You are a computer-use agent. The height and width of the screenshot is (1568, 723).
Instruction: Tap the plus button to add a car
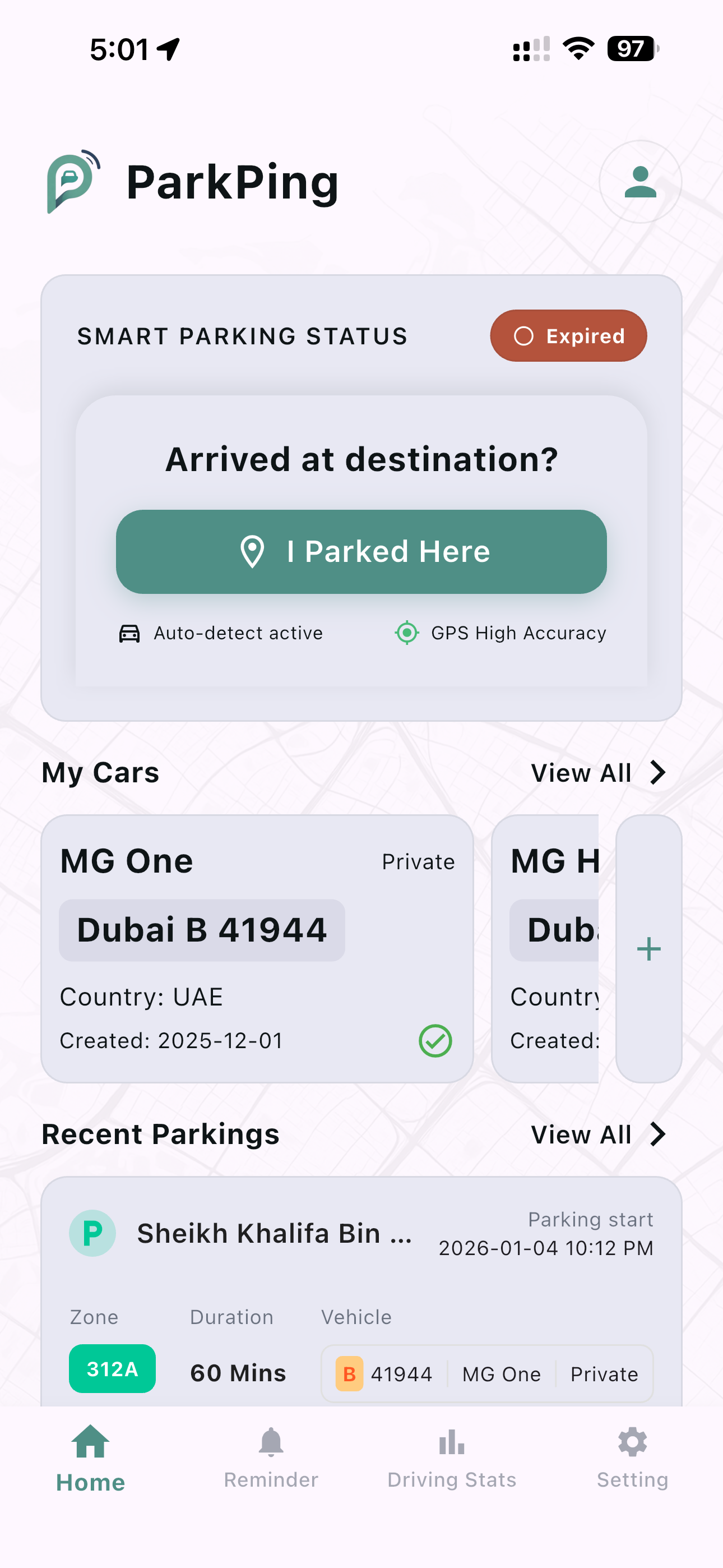tap(648, 948)
